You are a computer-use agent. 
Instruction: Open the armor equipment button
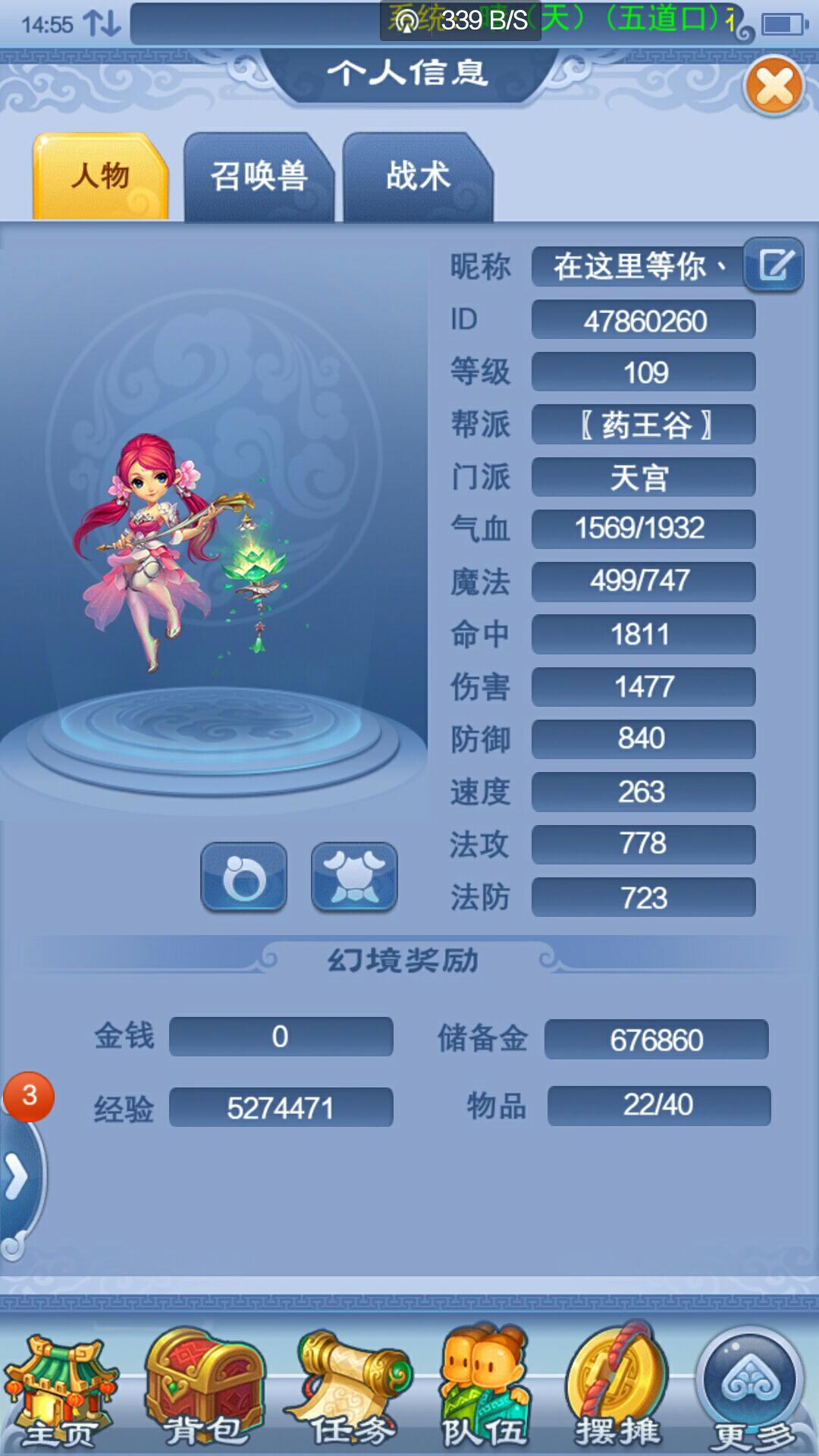click(354, 877)
